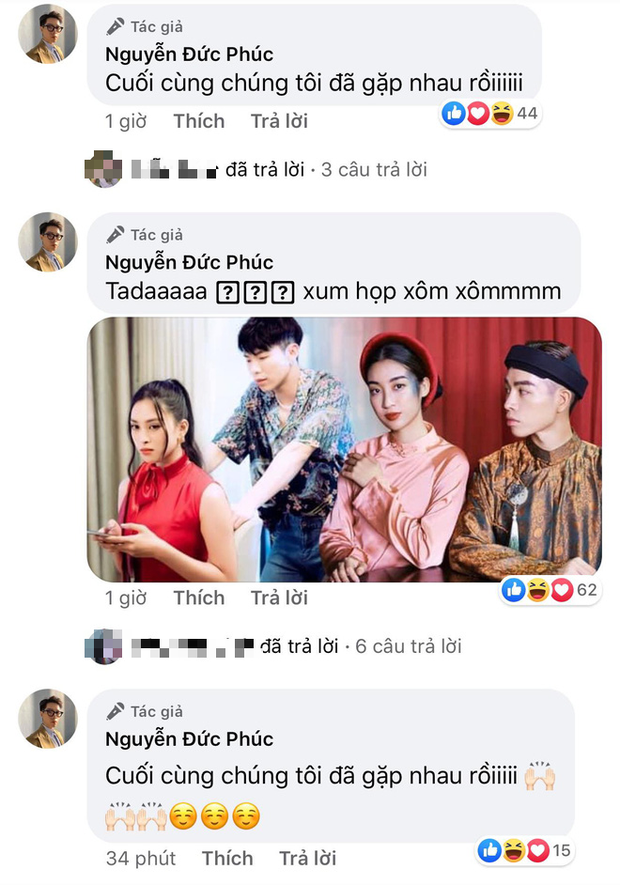The width and height of the screenshot is (620, 885).
Task: Open the group photo attached to the comment
Action: click(x=344, y=449)
